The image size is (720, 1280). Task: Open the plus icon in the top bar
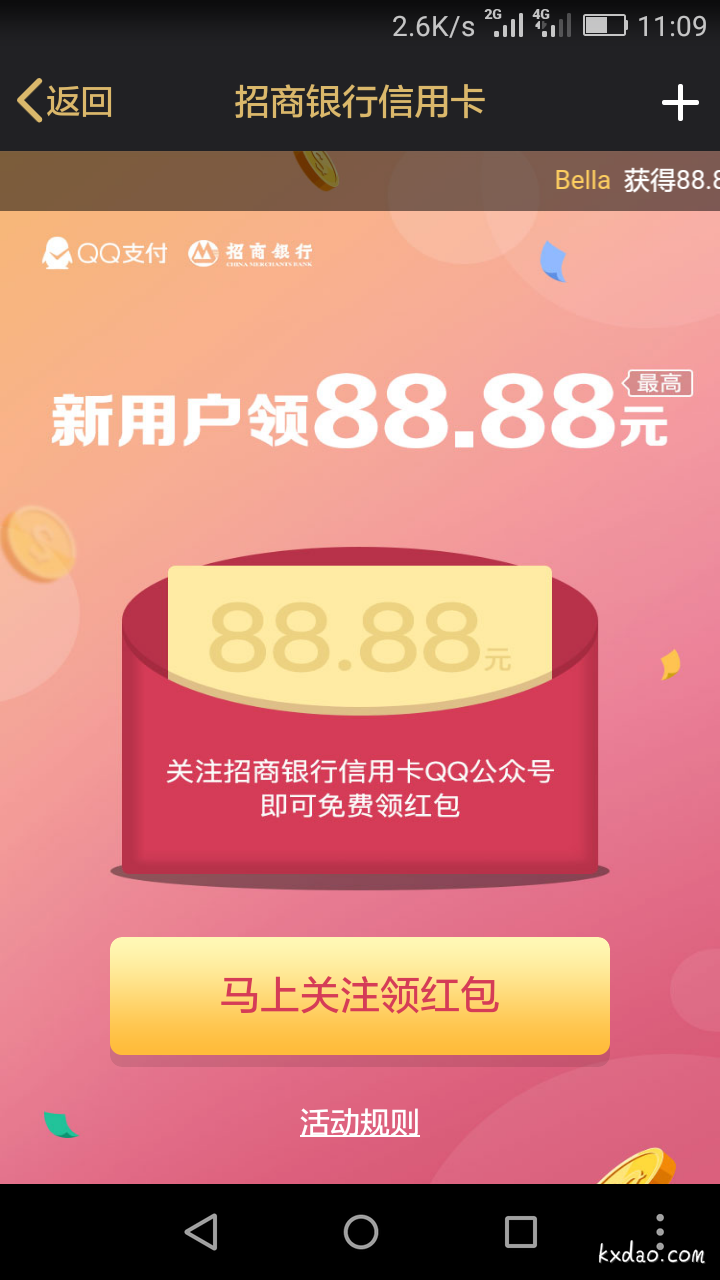click(x=680, y=102)
